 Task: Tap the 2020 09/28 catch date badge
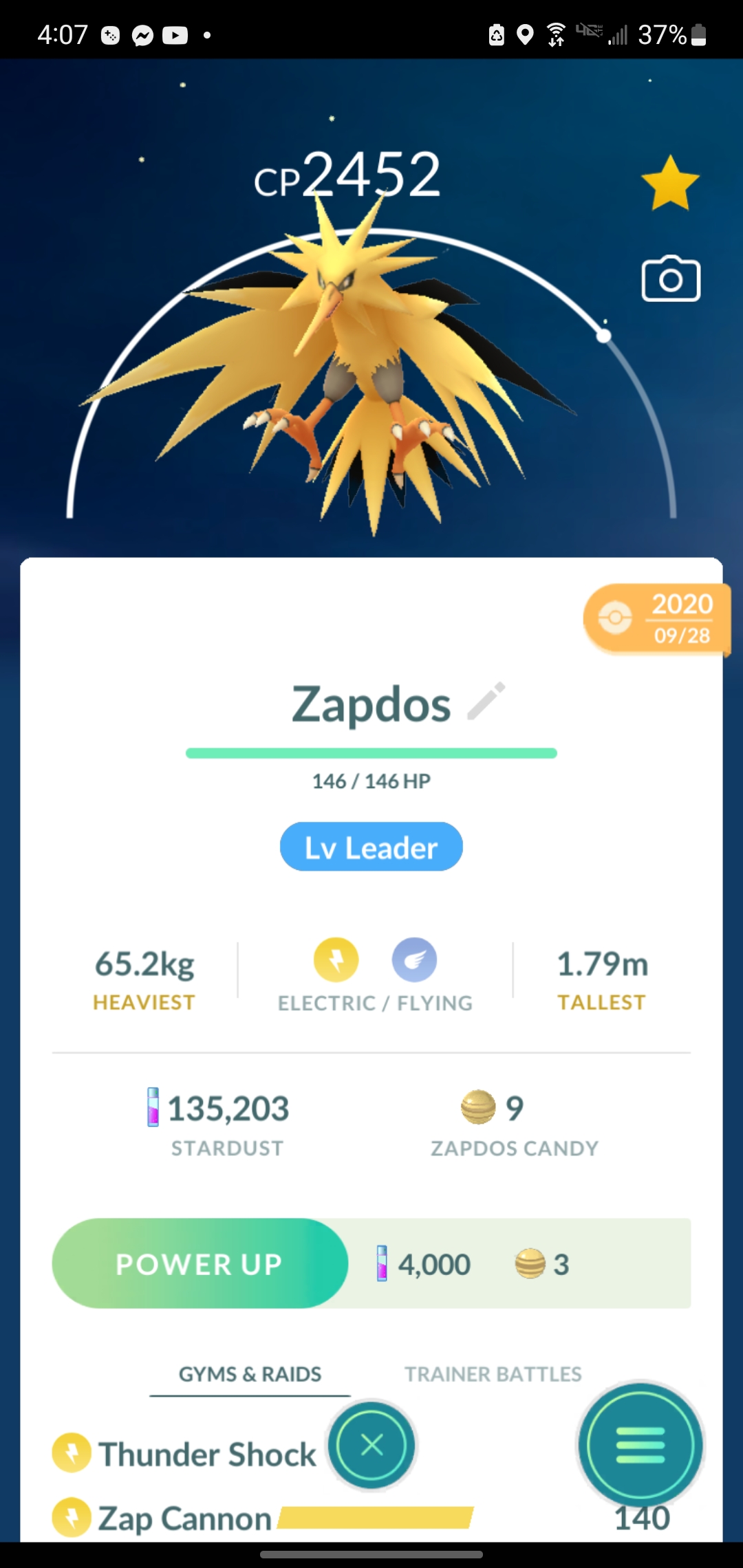(657, 618)
